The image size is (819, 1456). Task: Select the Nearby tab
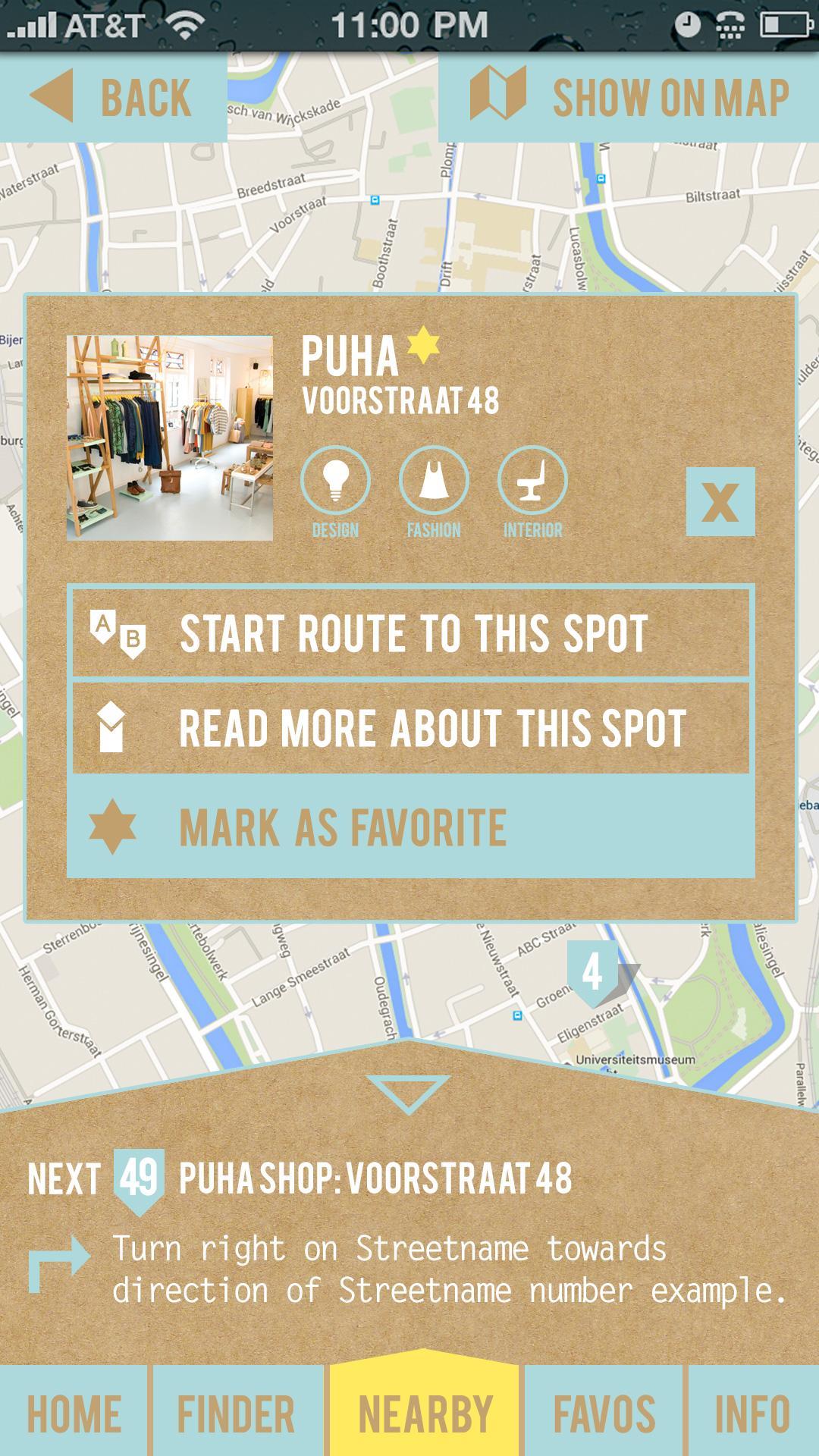coord(425,1414)
